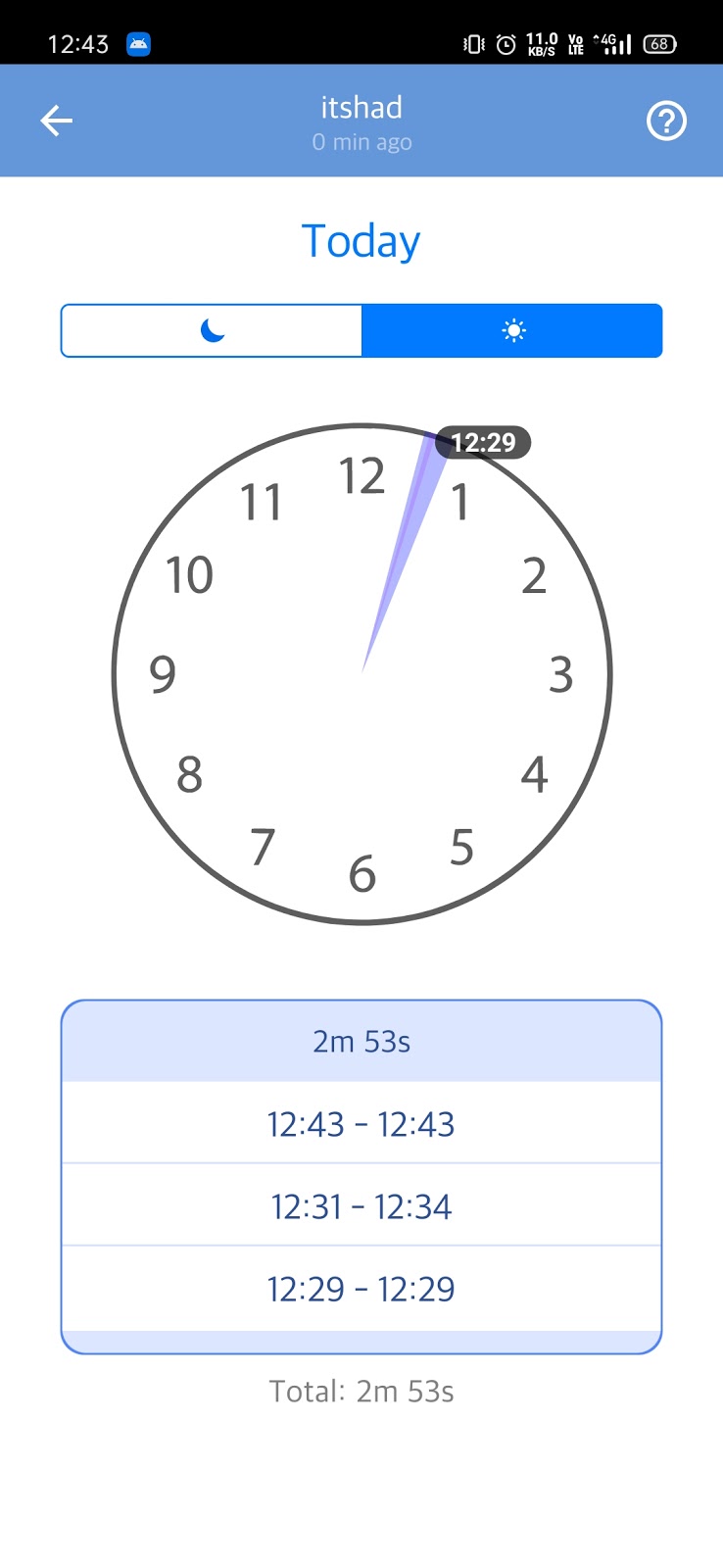The image size is (723, 1568).
Task: Switch to the night moon tab
Action: (x=212, y=330)
